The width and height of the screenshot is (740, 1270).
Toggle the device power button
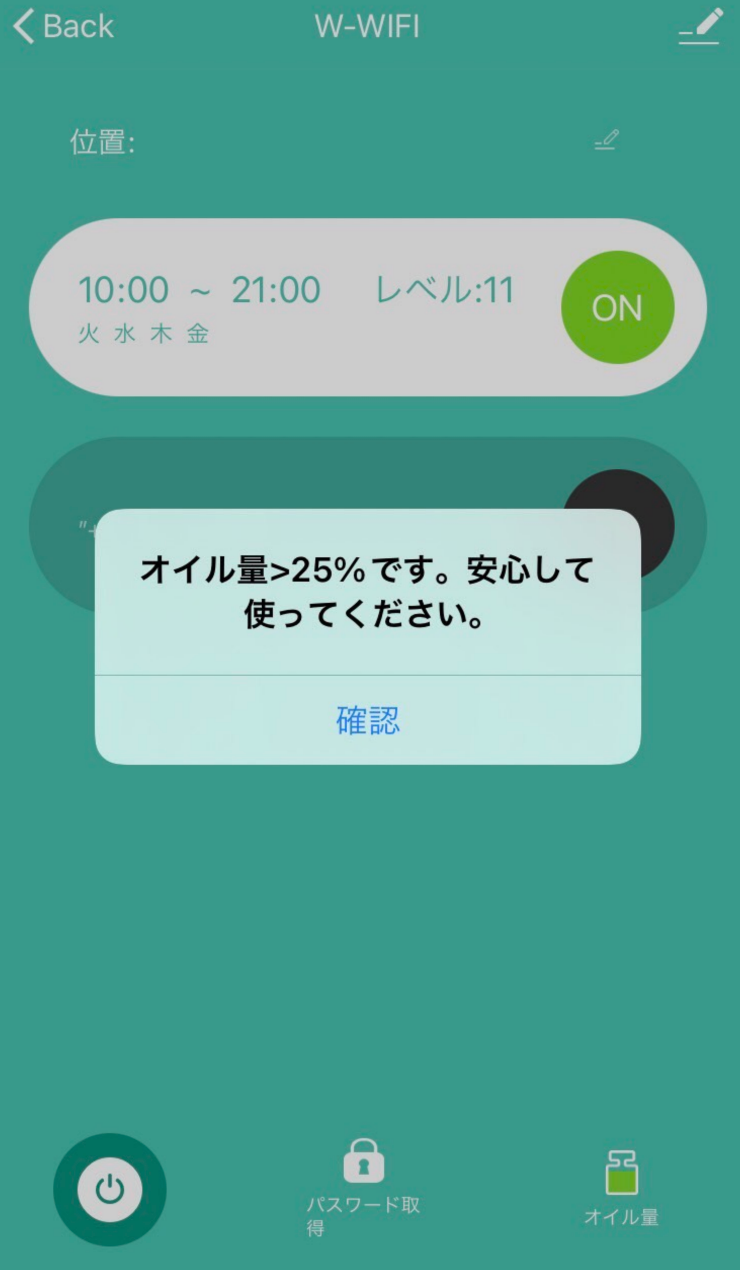[110, 1190]
